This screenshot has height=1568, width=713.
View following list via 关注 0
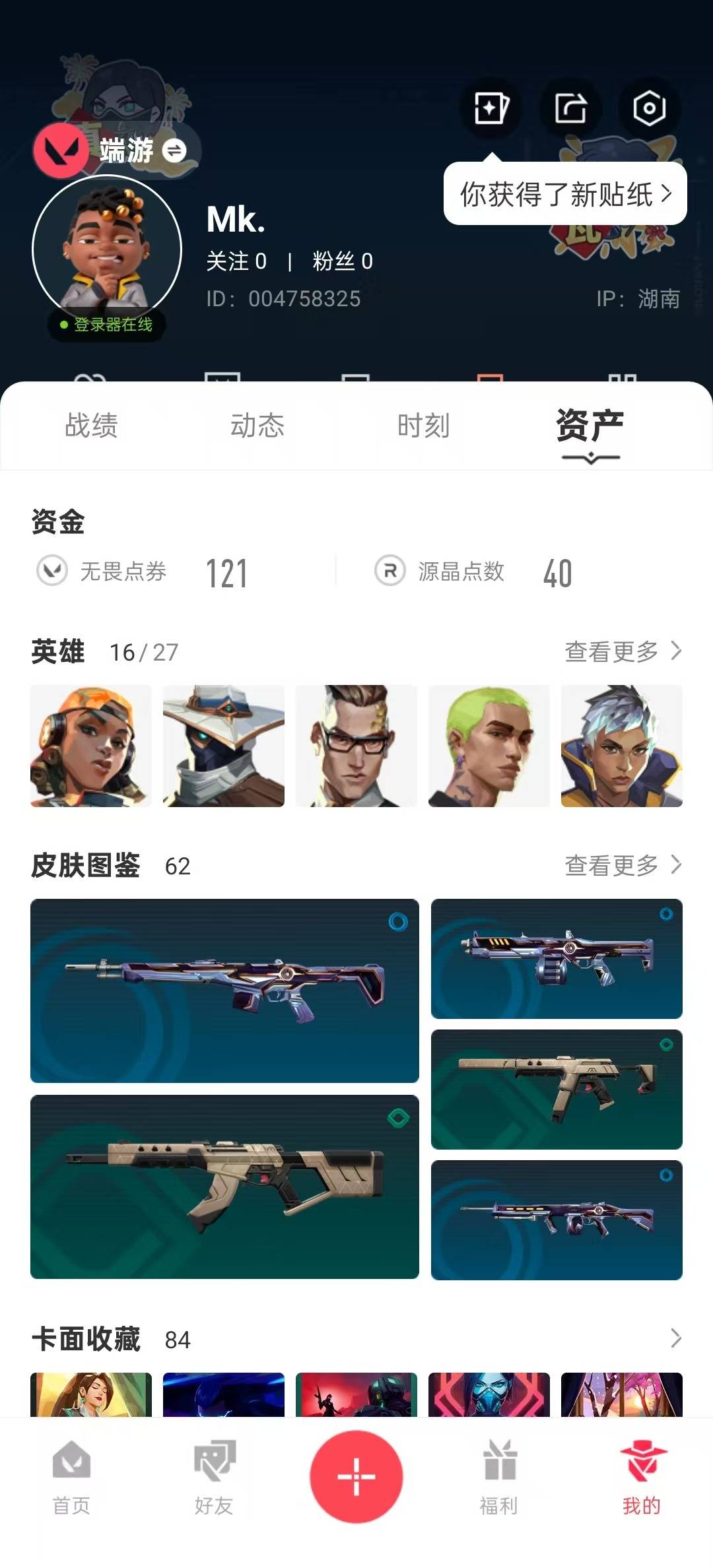tap(236, 261)
